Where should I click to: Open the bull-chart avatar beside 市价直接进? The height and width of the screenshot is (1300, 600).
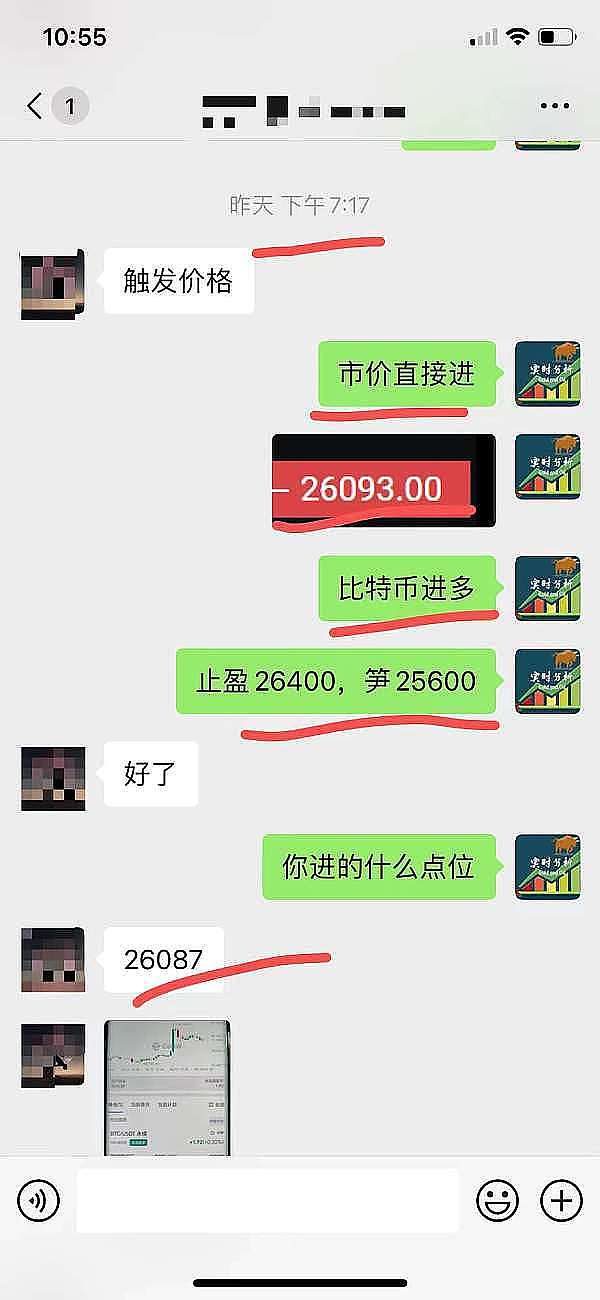point(547,373)
